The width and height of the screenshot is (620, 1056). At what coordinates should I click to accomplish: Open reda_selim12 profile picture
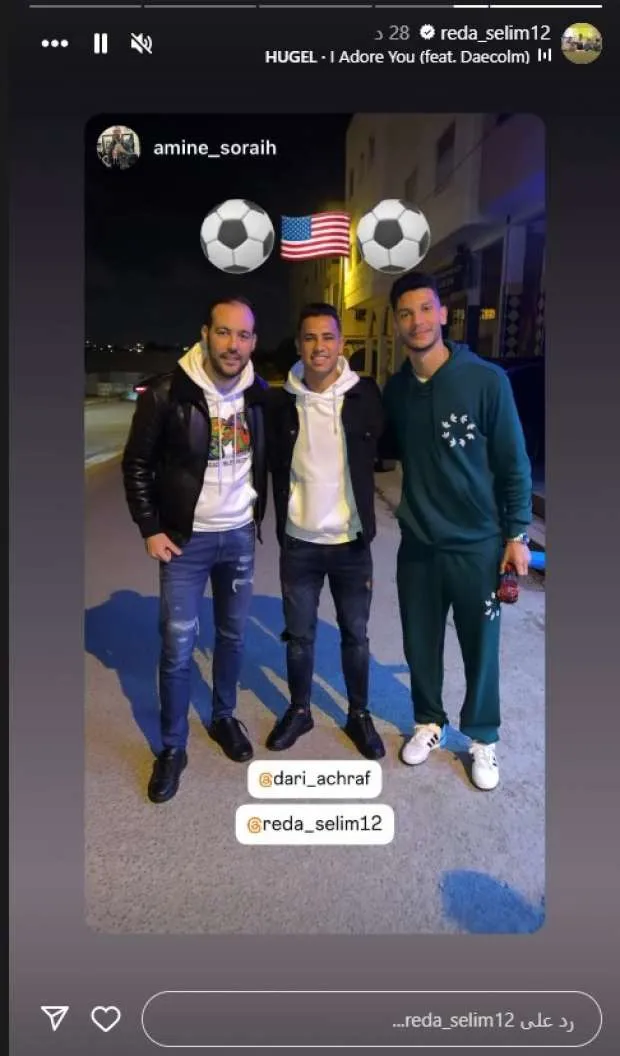(581, 43)
